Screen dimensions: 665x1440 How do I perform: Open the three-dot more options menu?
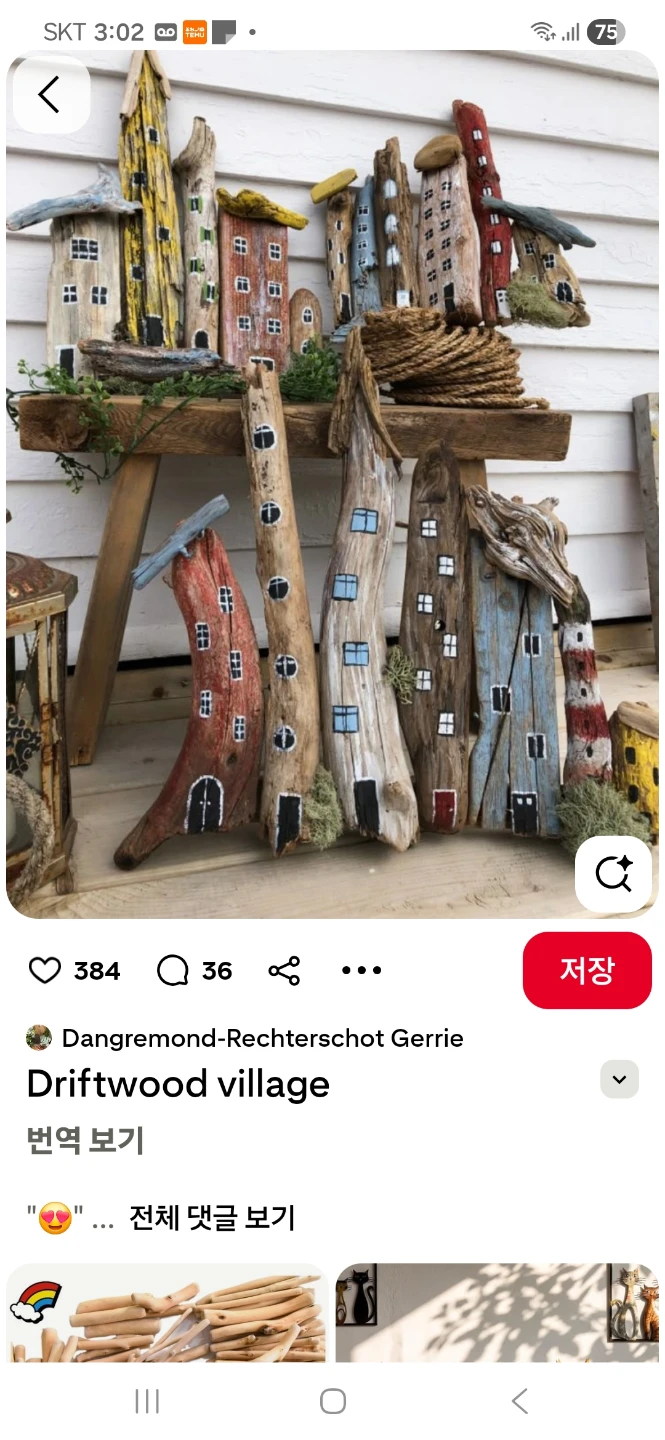[x=362, y=970]
